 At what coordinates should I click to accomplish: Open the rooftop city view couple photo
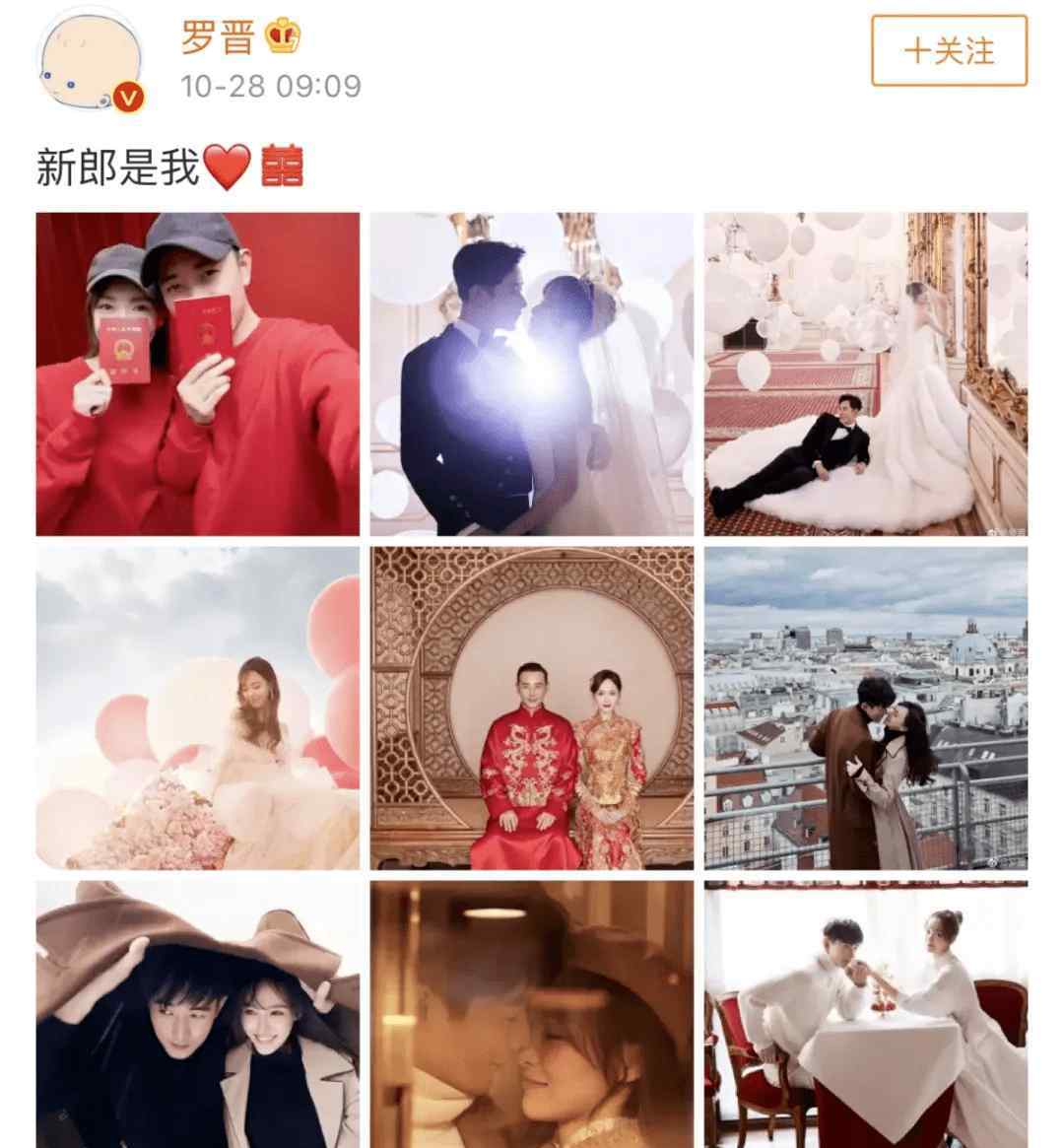pyautogui.click(x=865, y=708)
